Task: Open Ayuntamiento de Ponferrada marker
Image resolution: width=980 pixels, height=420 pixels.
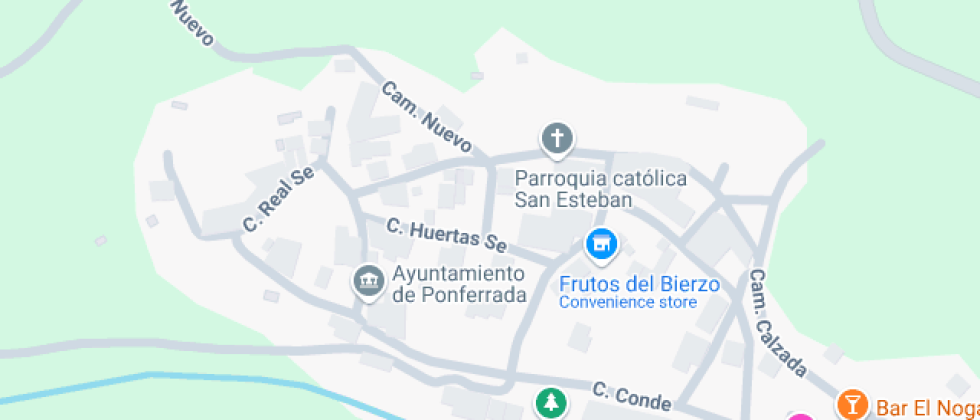Action: click(x=369, y=280)
